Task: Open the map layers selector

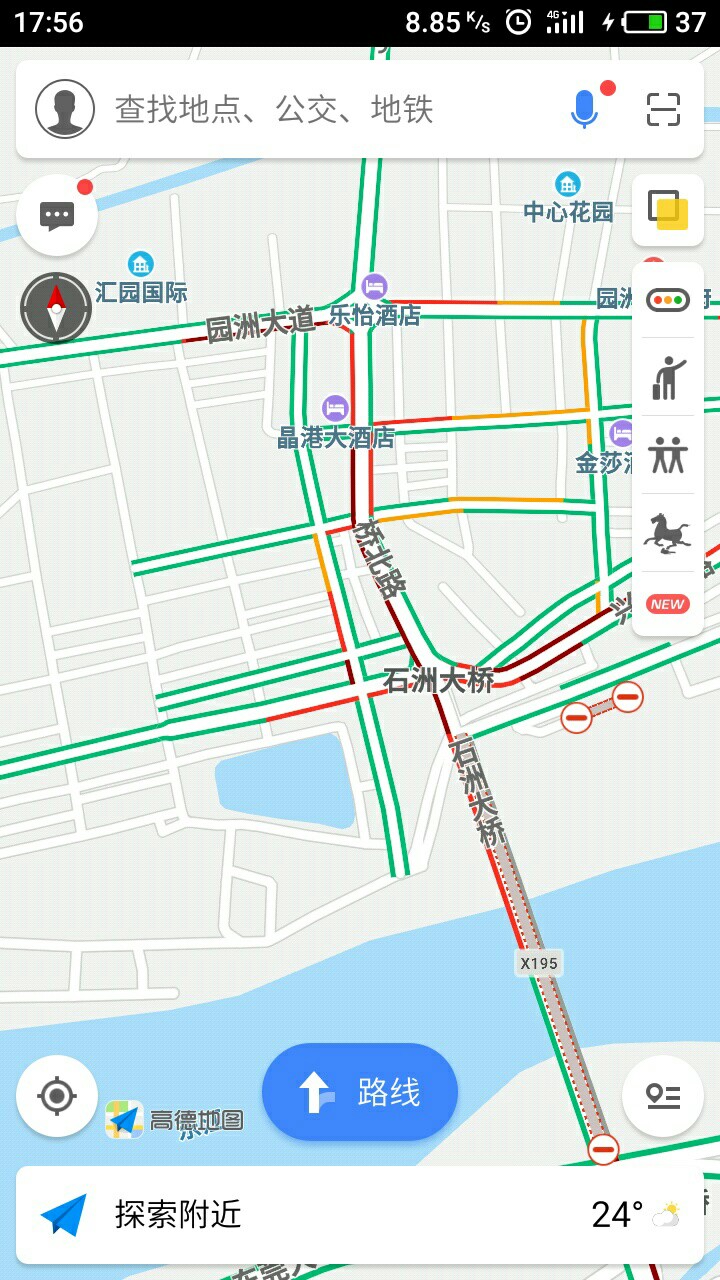Action: click(x=667, y=210)
